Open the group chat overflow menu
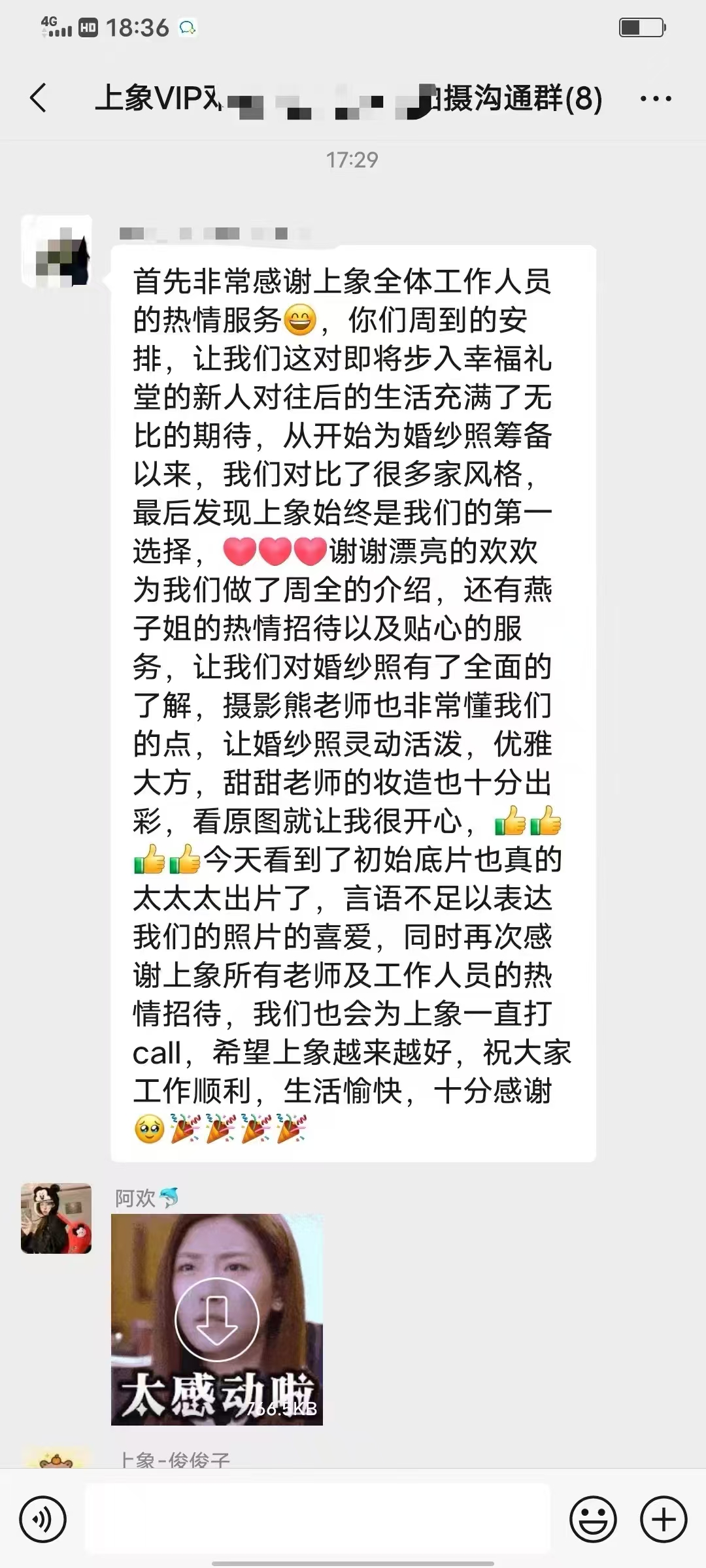The height and width of the screenshot is (1568, 706). click(655, 99)
